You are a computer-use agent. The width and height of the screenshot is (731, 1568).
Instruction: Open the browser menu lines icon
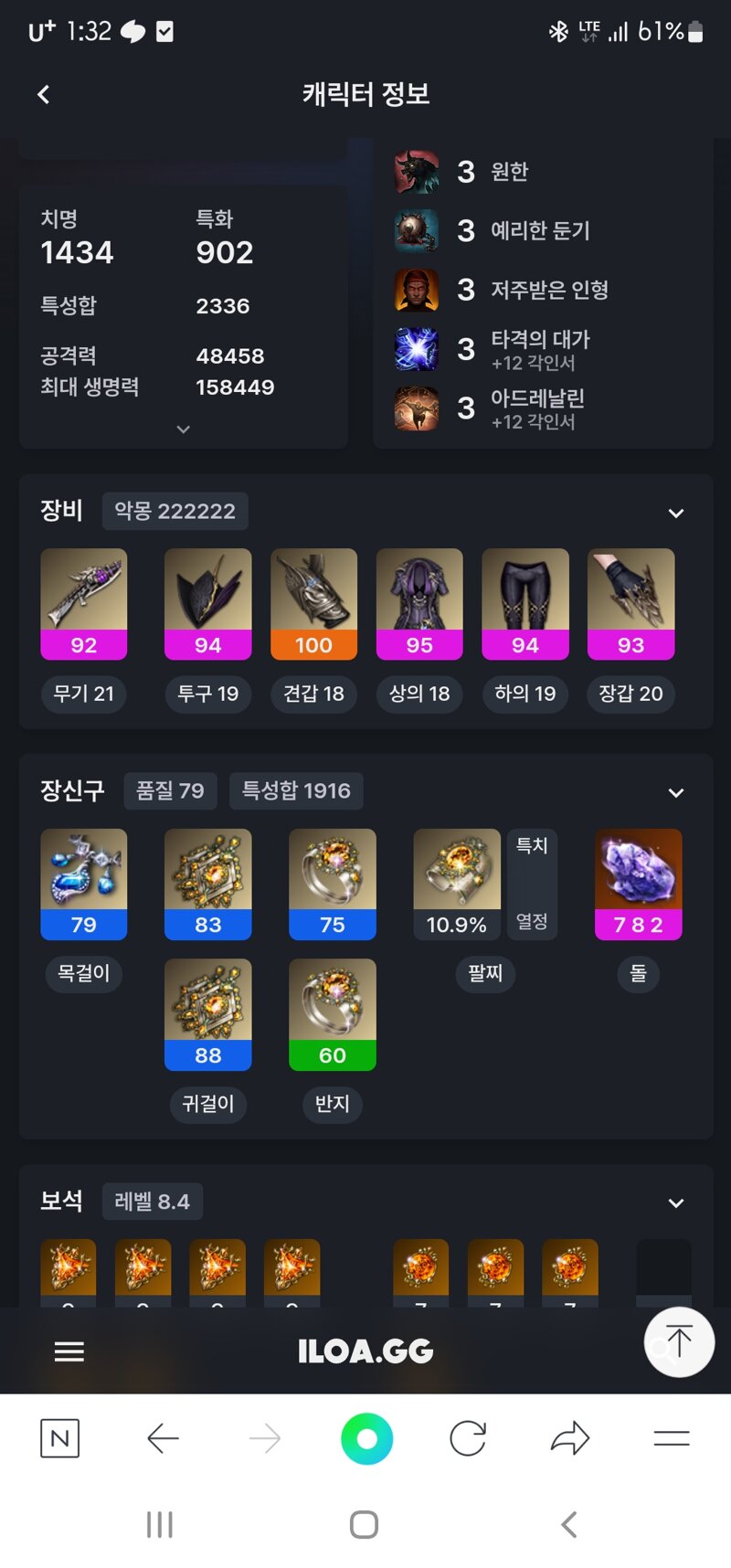tap(672, 1439)
